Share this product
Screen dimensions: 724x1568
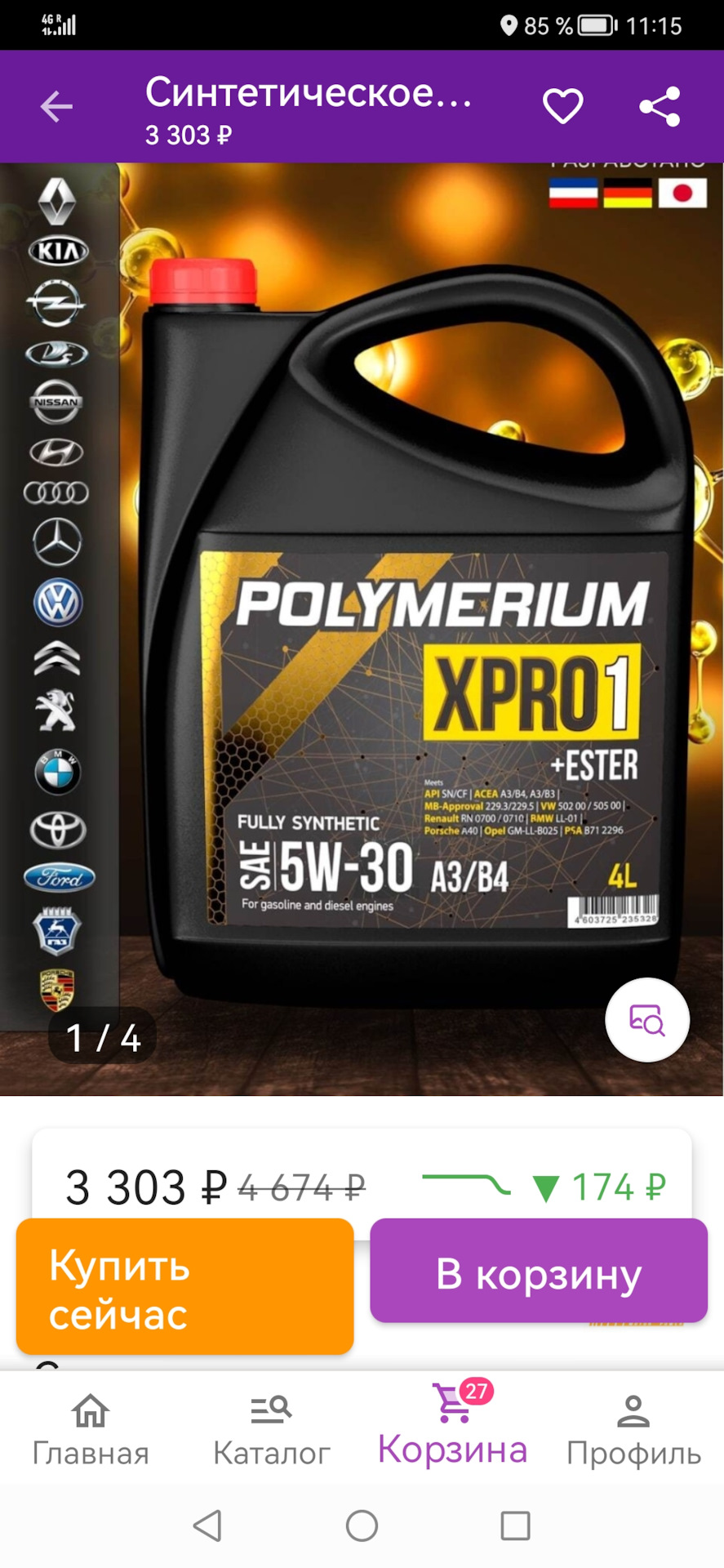tap(660, 107)
